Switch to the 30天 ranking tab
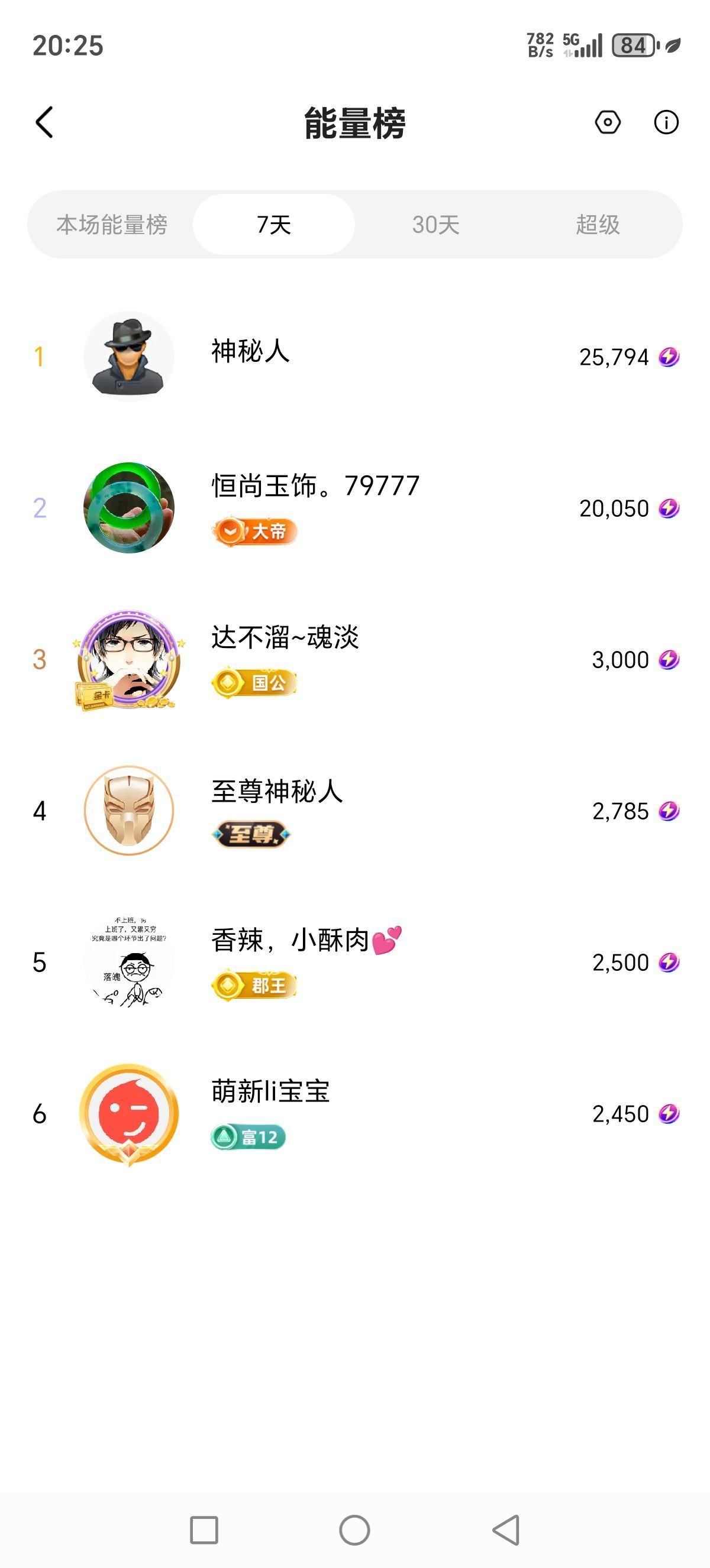 click(x=435, y=225)
